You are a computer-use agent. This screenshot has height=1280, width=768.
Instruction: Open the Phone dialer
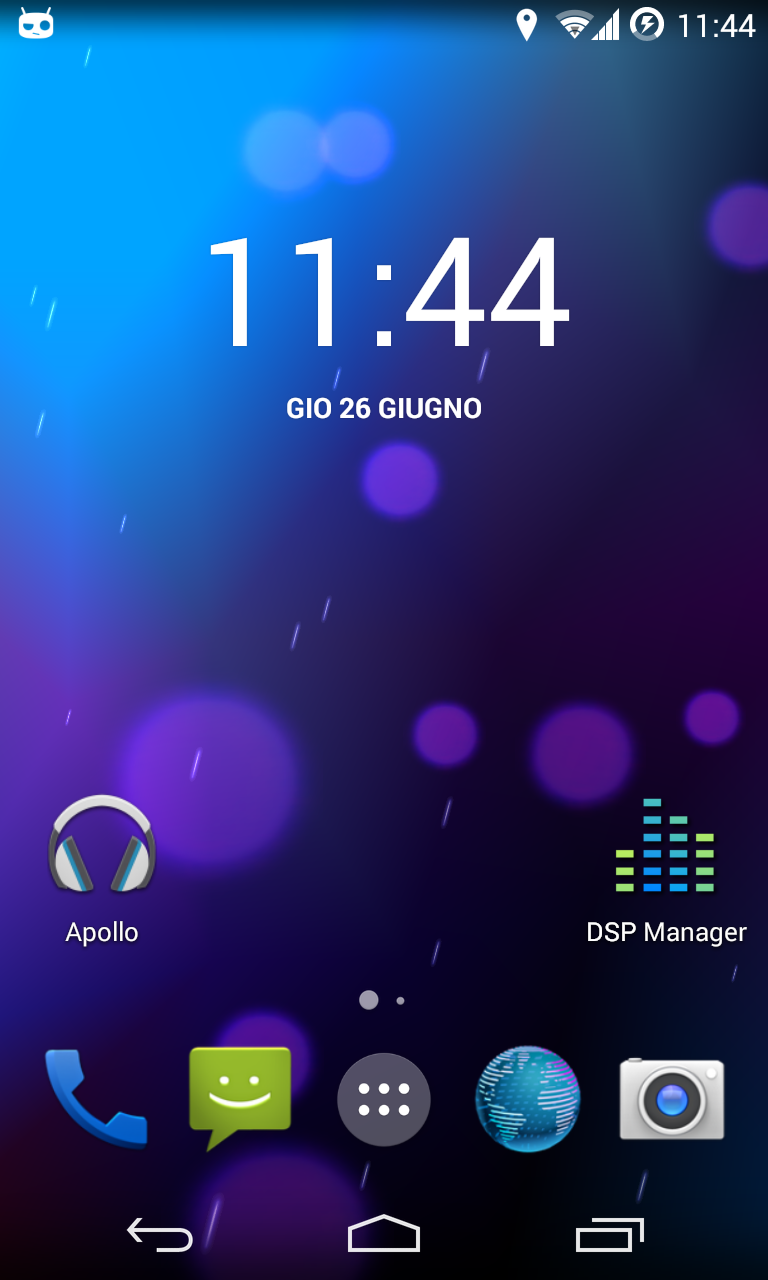[x=96, y=1098]
